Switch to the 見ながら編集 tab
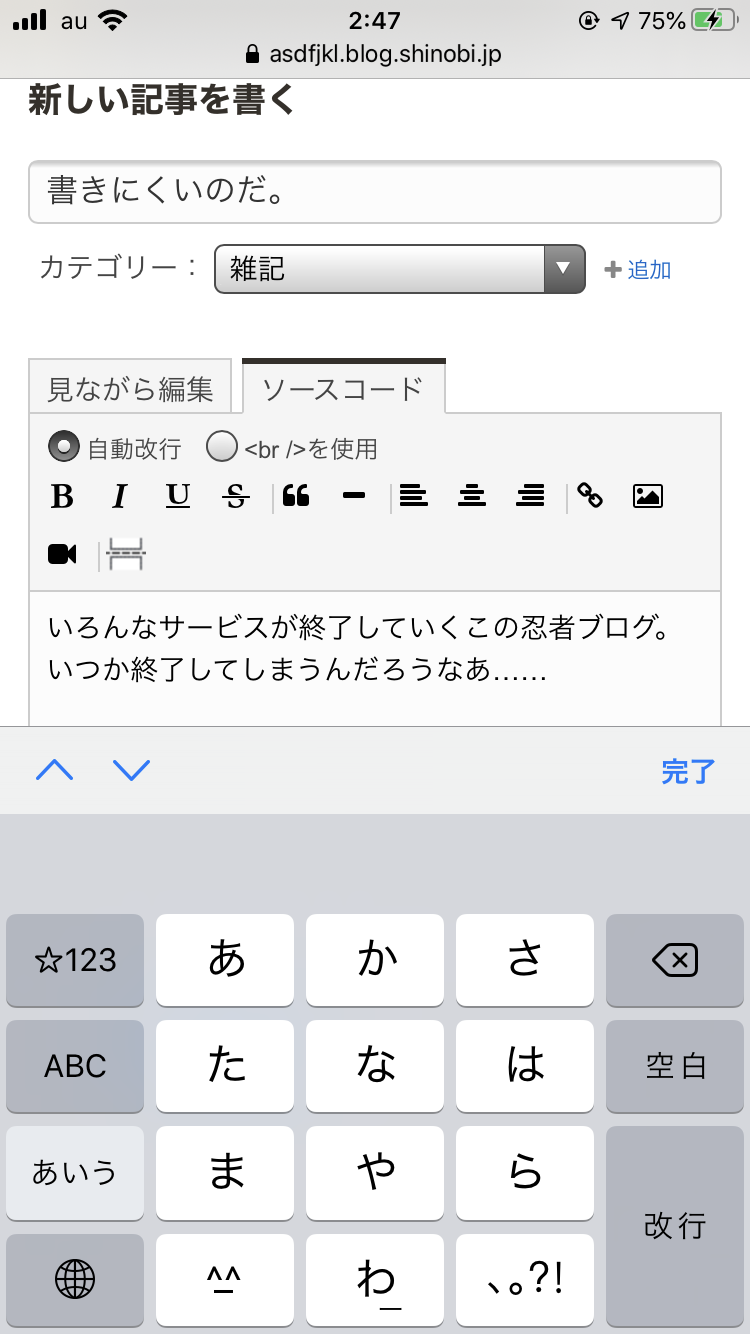Viewport: 750px width, 1334px height. [x=131, y=389]
